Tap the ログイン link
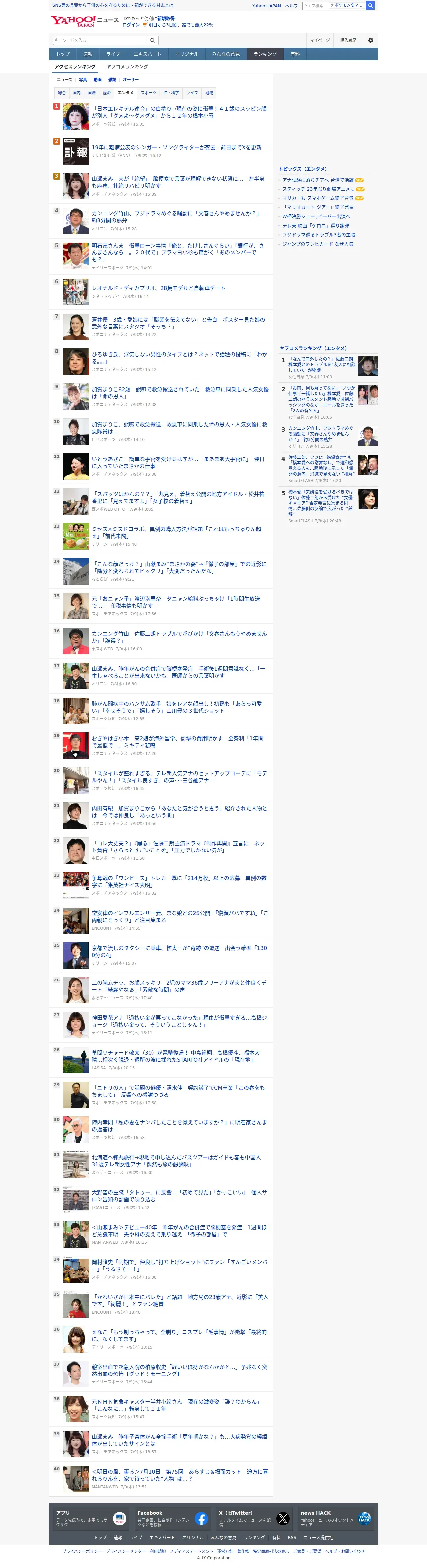This screenshot has height=1568, width=427. 130,25
